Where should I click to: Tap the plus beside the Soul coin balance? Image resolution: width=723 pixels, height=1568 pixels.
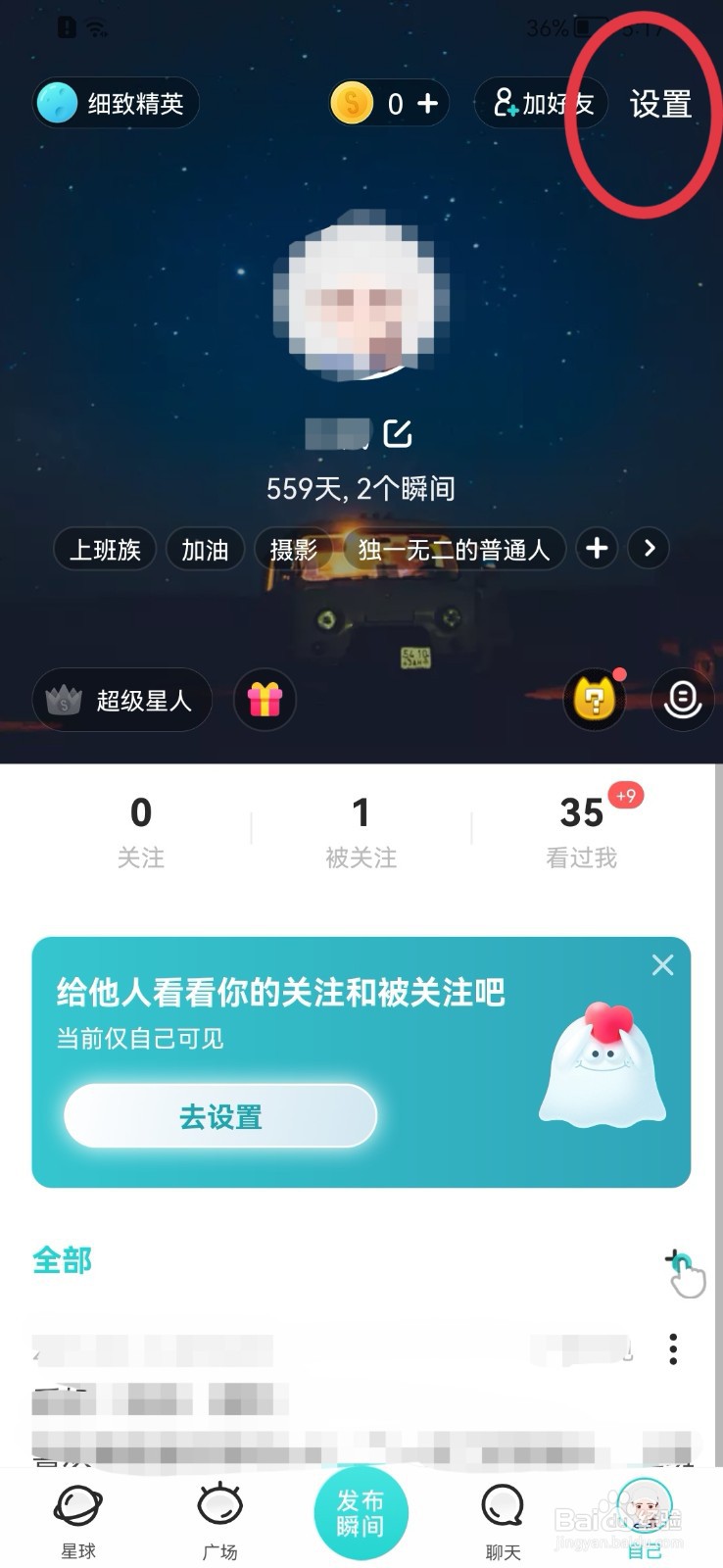(429, 103)
